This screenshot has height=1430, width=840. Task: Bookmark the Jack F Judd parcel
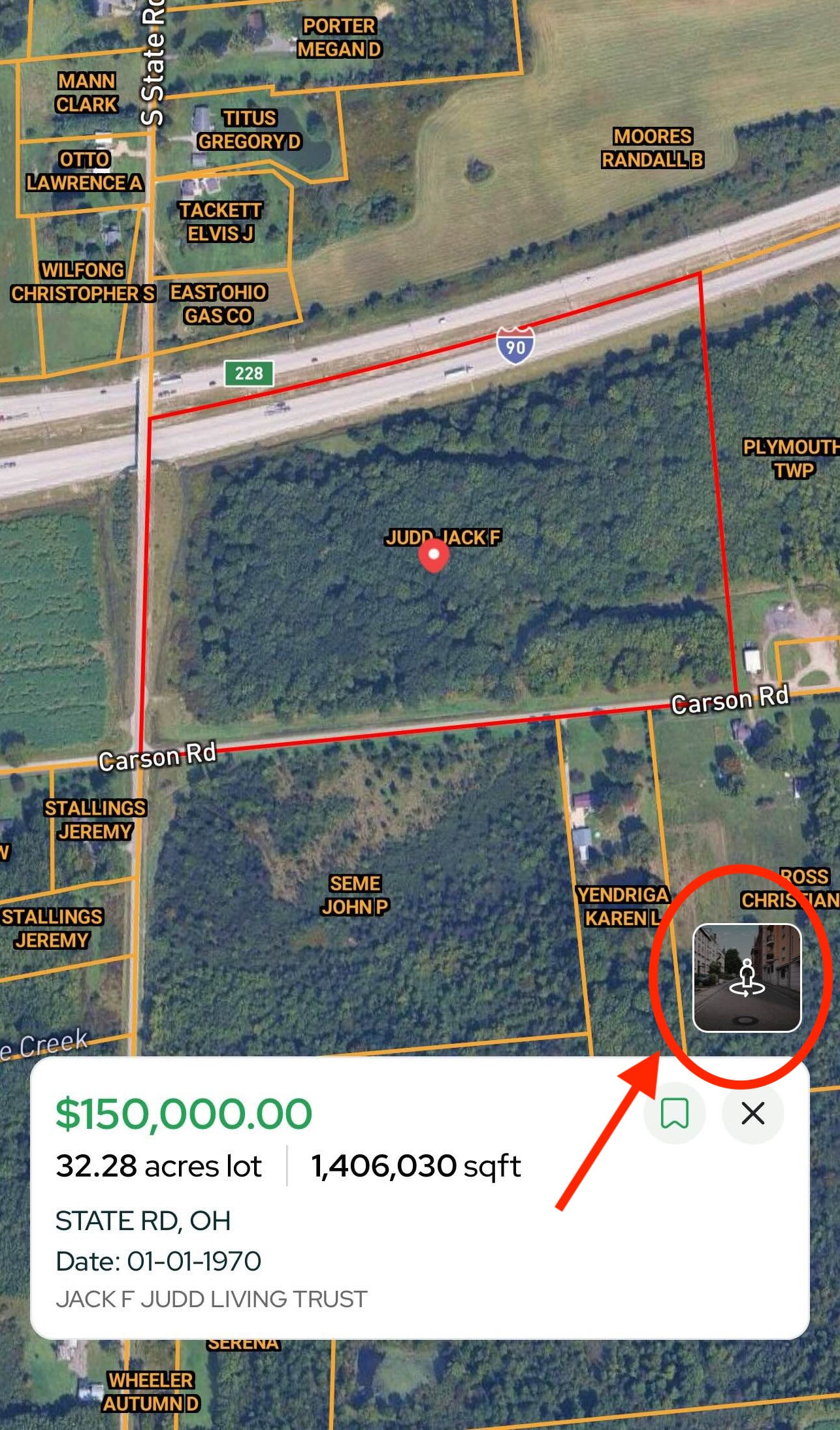[x=674, y=1113]
